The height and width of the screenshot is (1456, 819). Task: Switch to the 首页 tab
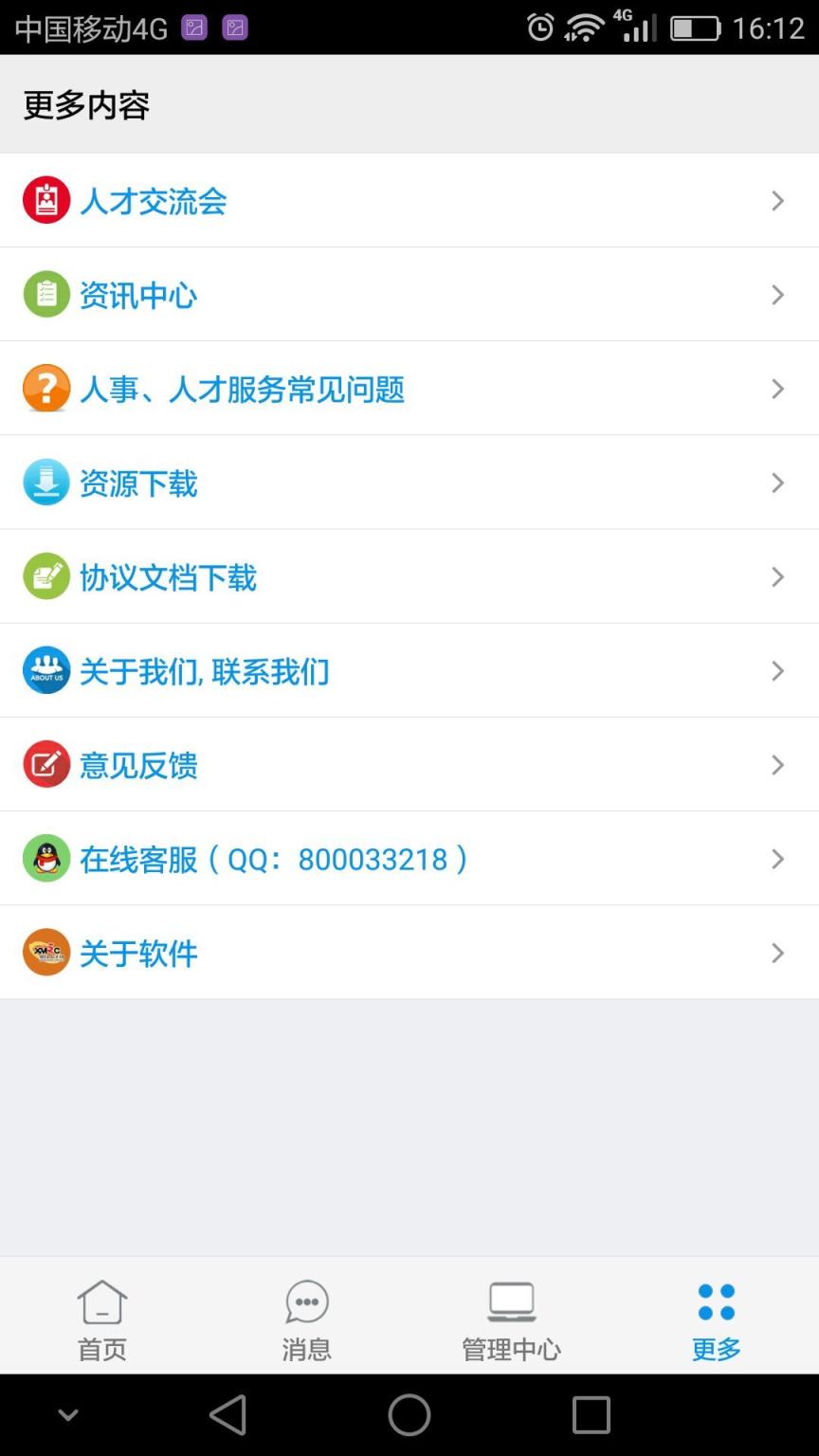101,1318
